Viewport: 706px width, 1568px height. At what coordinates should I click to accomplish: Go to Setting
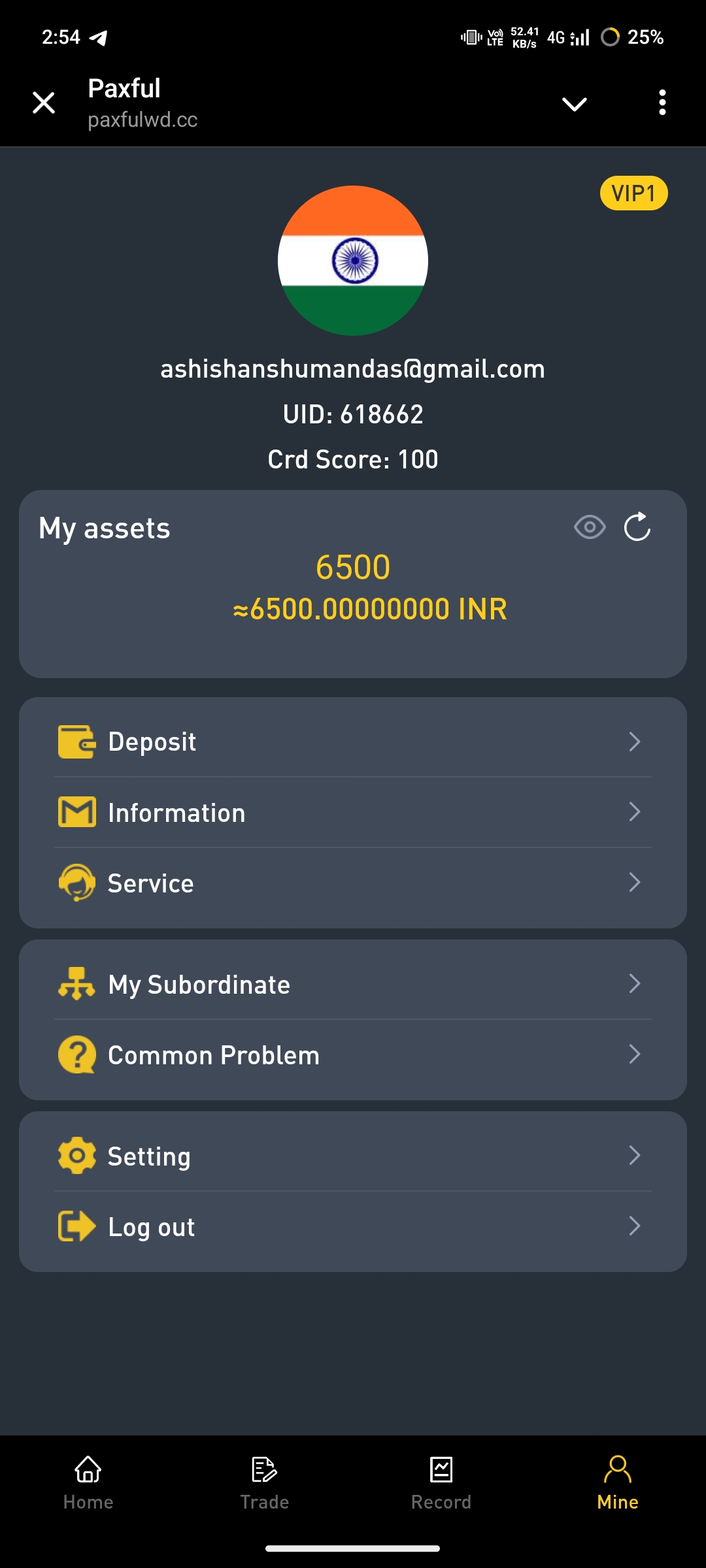click(353, 1156)
